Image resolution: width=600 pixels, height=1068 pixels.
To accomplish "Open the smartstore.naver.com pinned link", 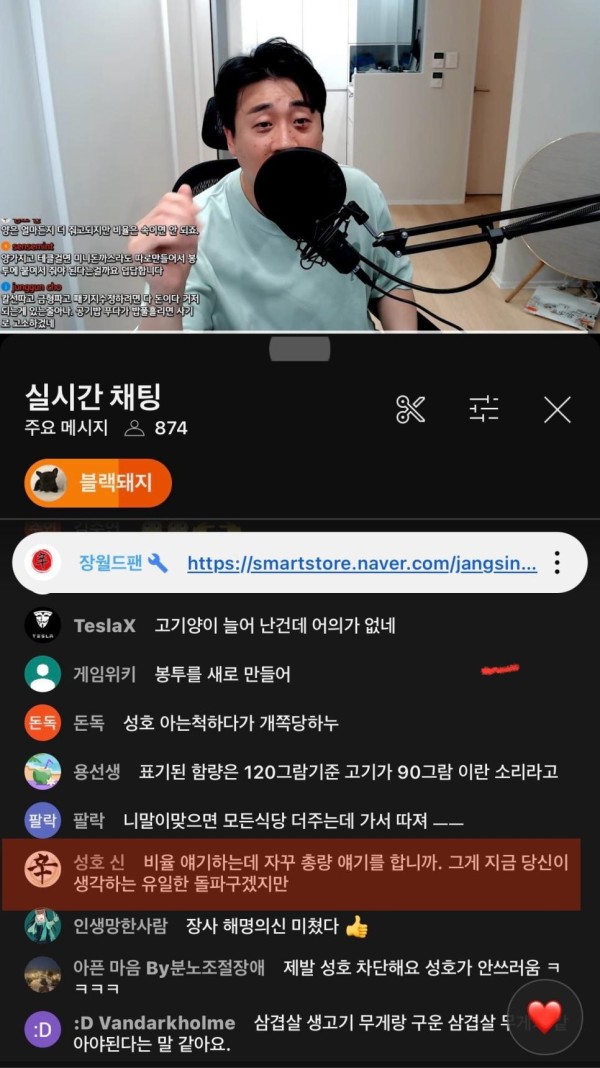I will [362, 563].
